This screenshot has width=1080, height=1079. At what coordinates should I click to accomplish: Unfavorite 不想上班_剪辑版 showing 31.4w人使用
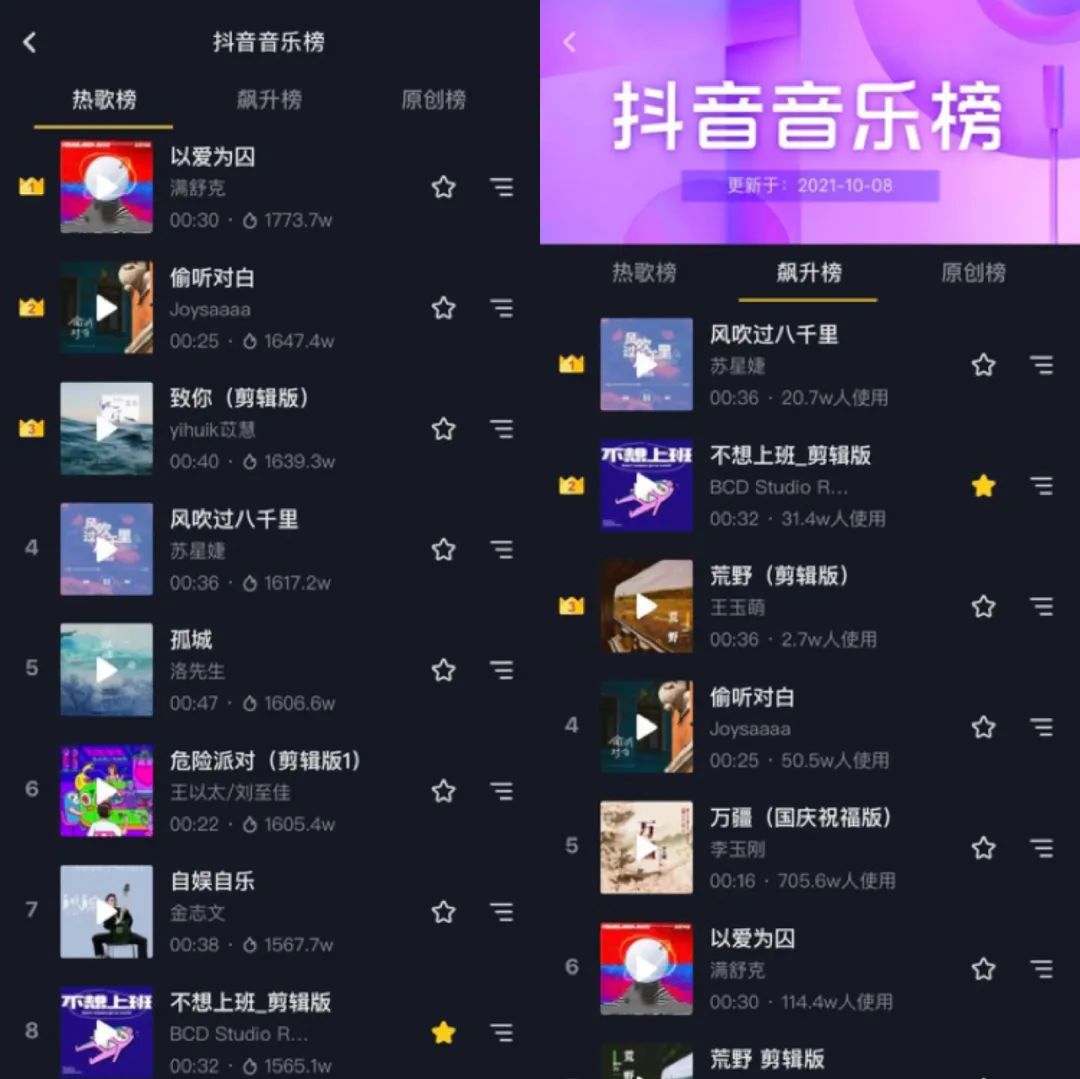(983, 486)
